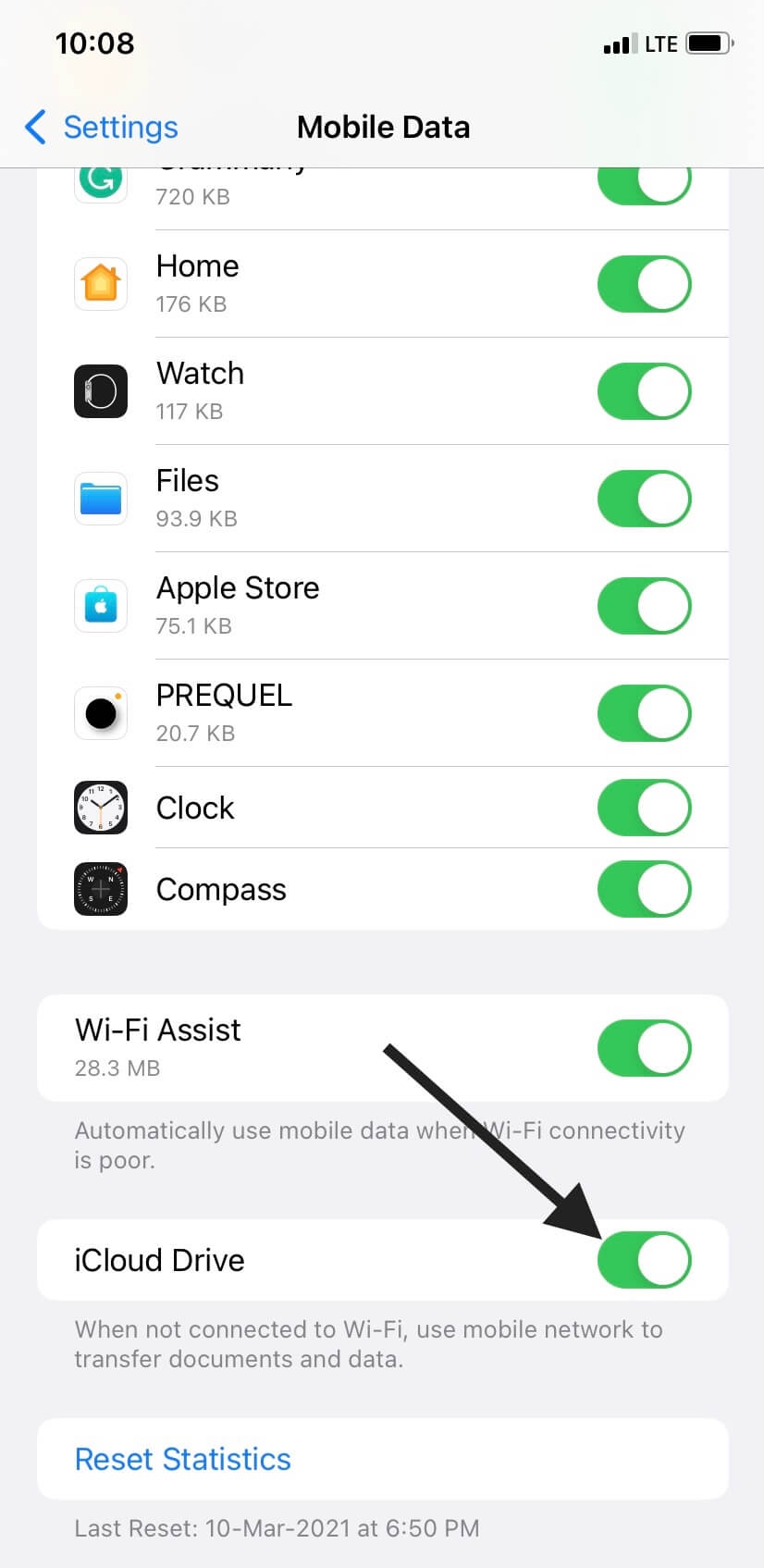The width and height of the screenshot is (764, 1568).
Task: Disable mobile data for Home
Action: point(645,284)
